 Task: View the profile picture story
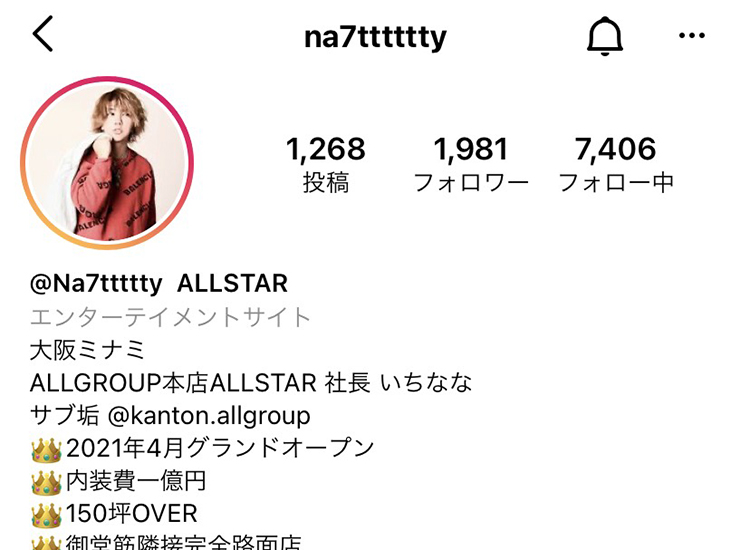click(107, 162)
